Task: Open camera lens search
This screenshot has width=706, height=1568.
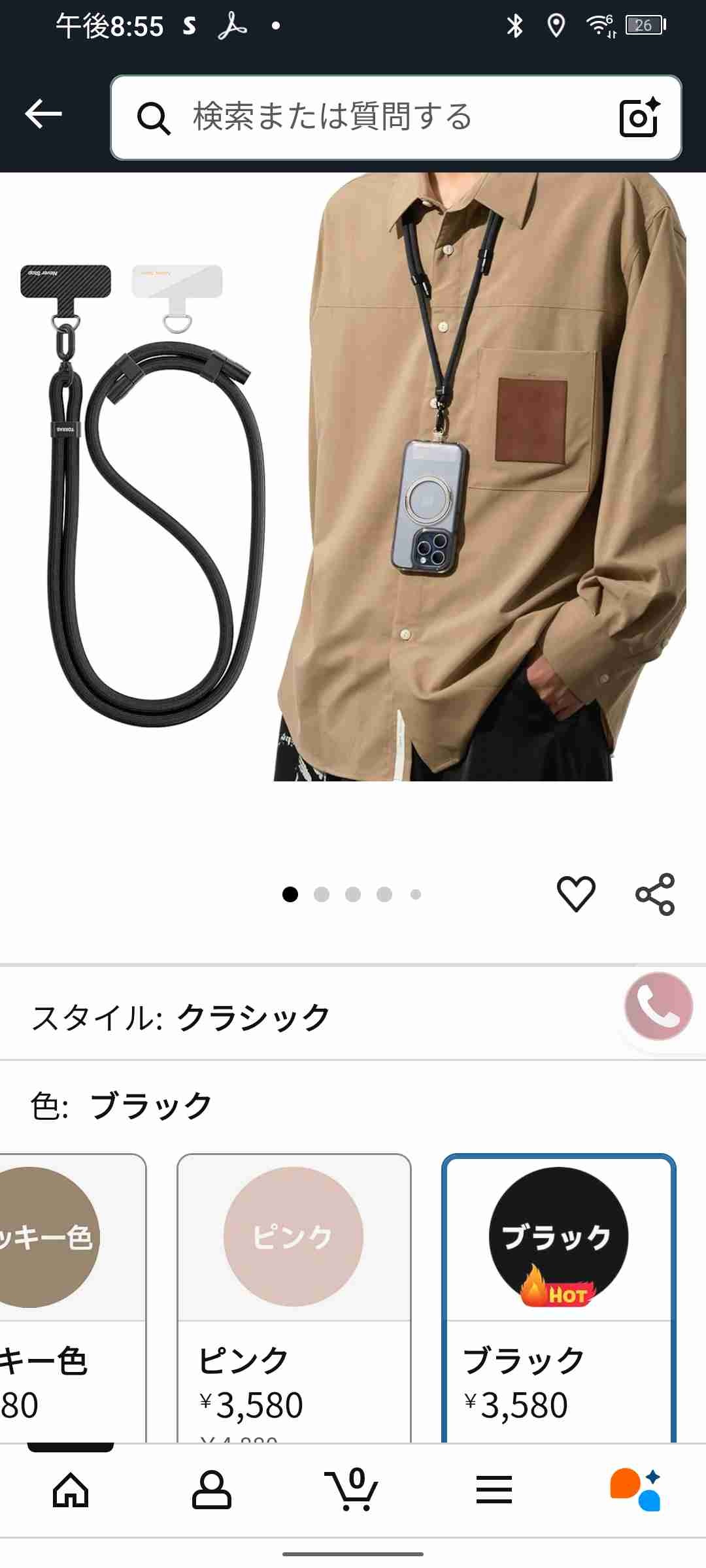Action: click(639, 118)
